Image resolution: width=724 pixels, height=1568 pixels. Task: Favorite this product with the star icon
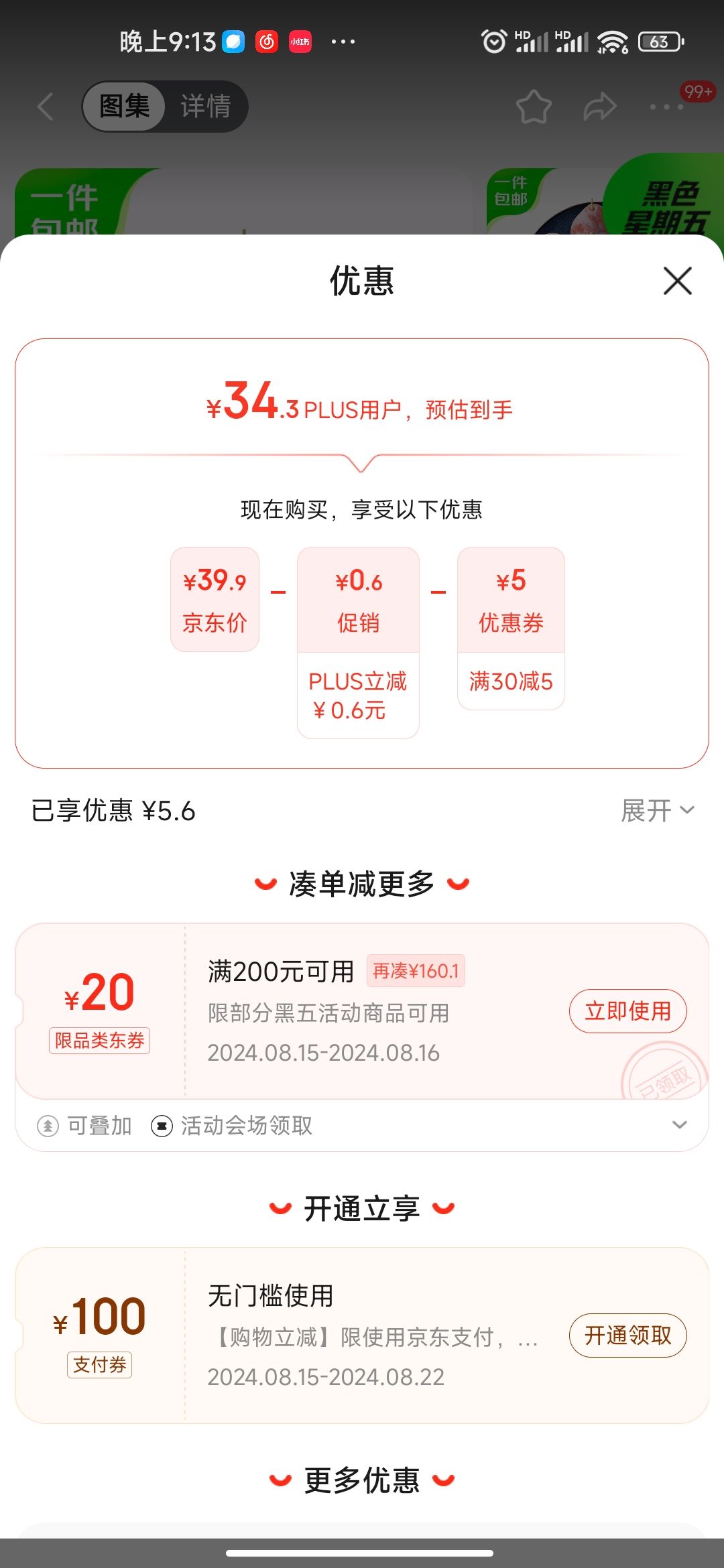click(x=534, y=107)
